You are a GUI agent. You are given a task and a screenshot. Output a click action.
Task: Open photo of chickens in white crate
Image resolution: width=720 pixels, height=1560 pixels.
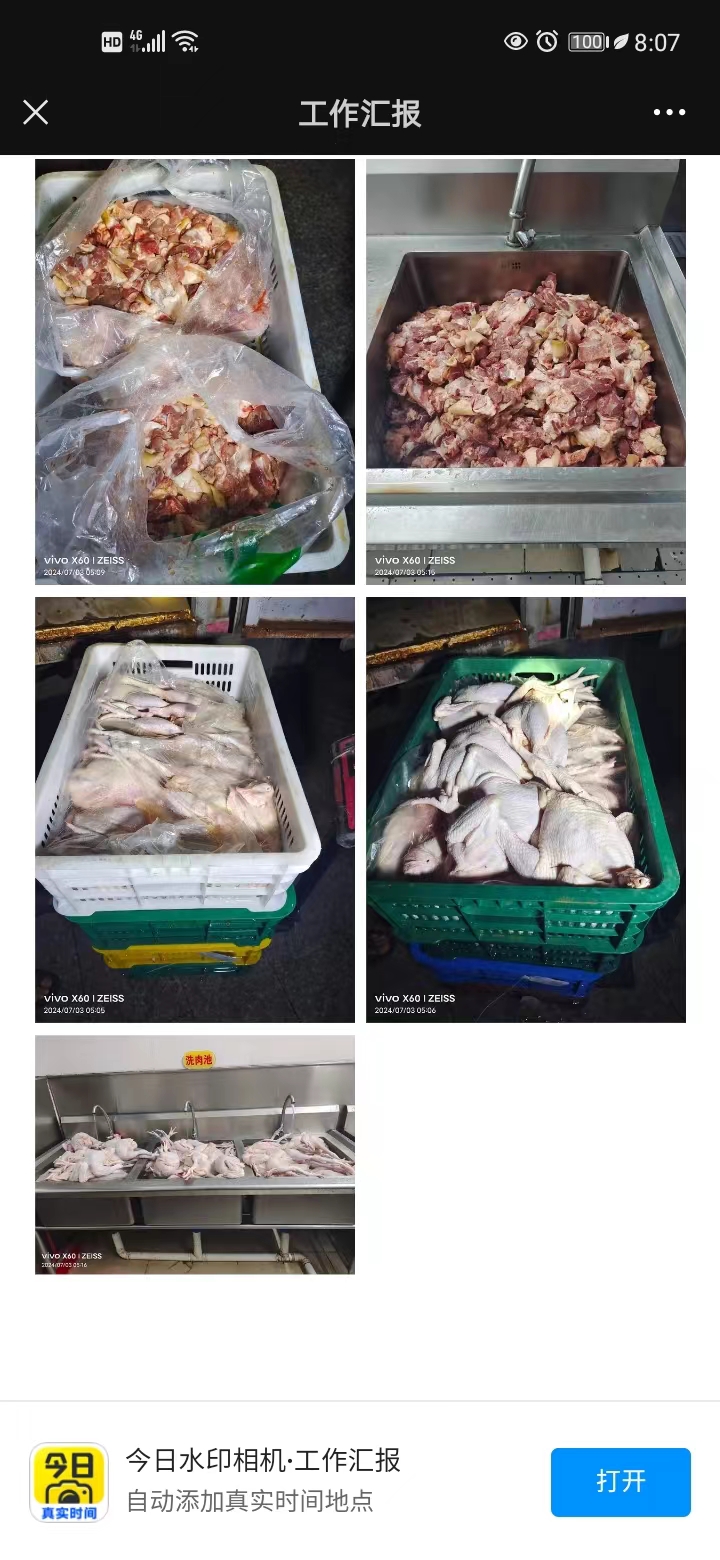tap(195, 810)
